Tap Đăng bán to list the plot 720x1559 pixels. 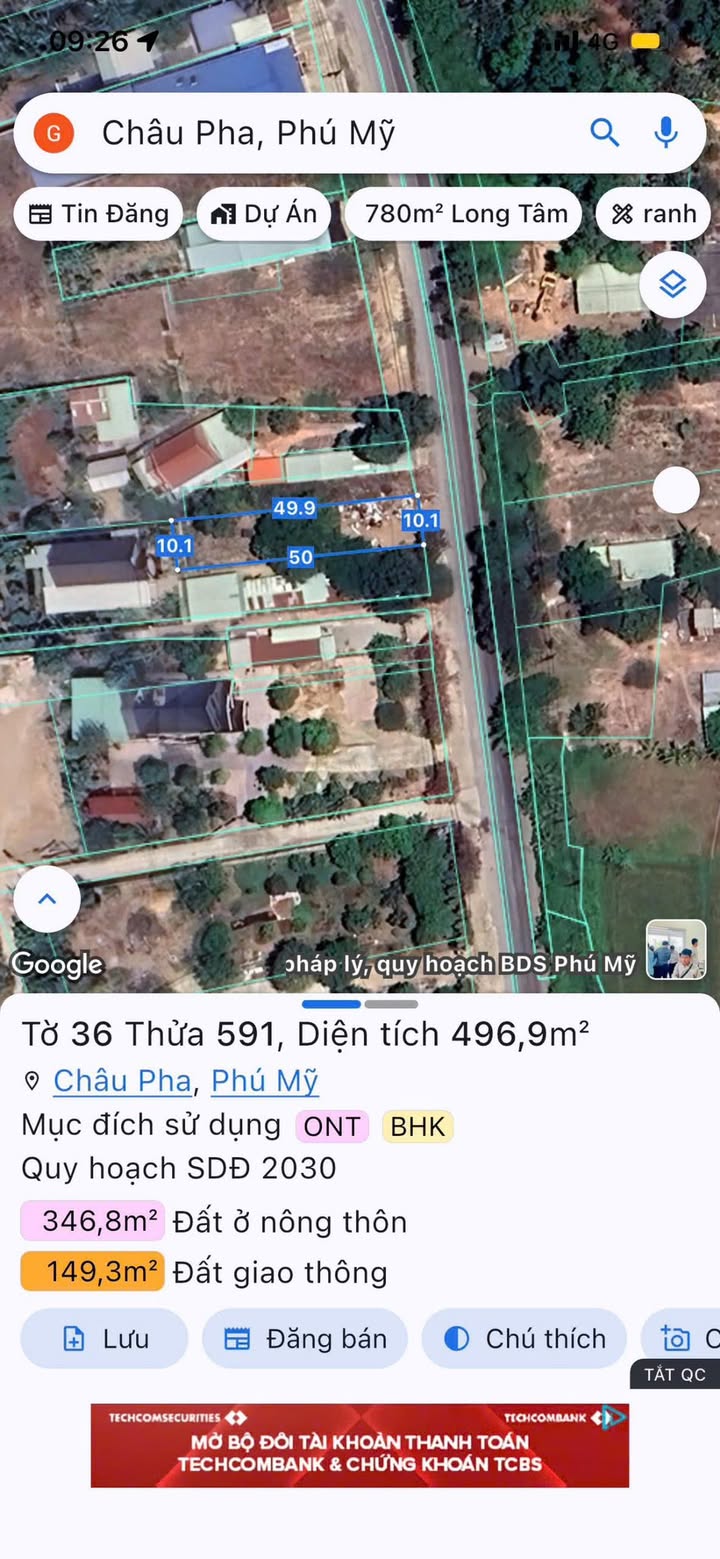point(305,1338)
